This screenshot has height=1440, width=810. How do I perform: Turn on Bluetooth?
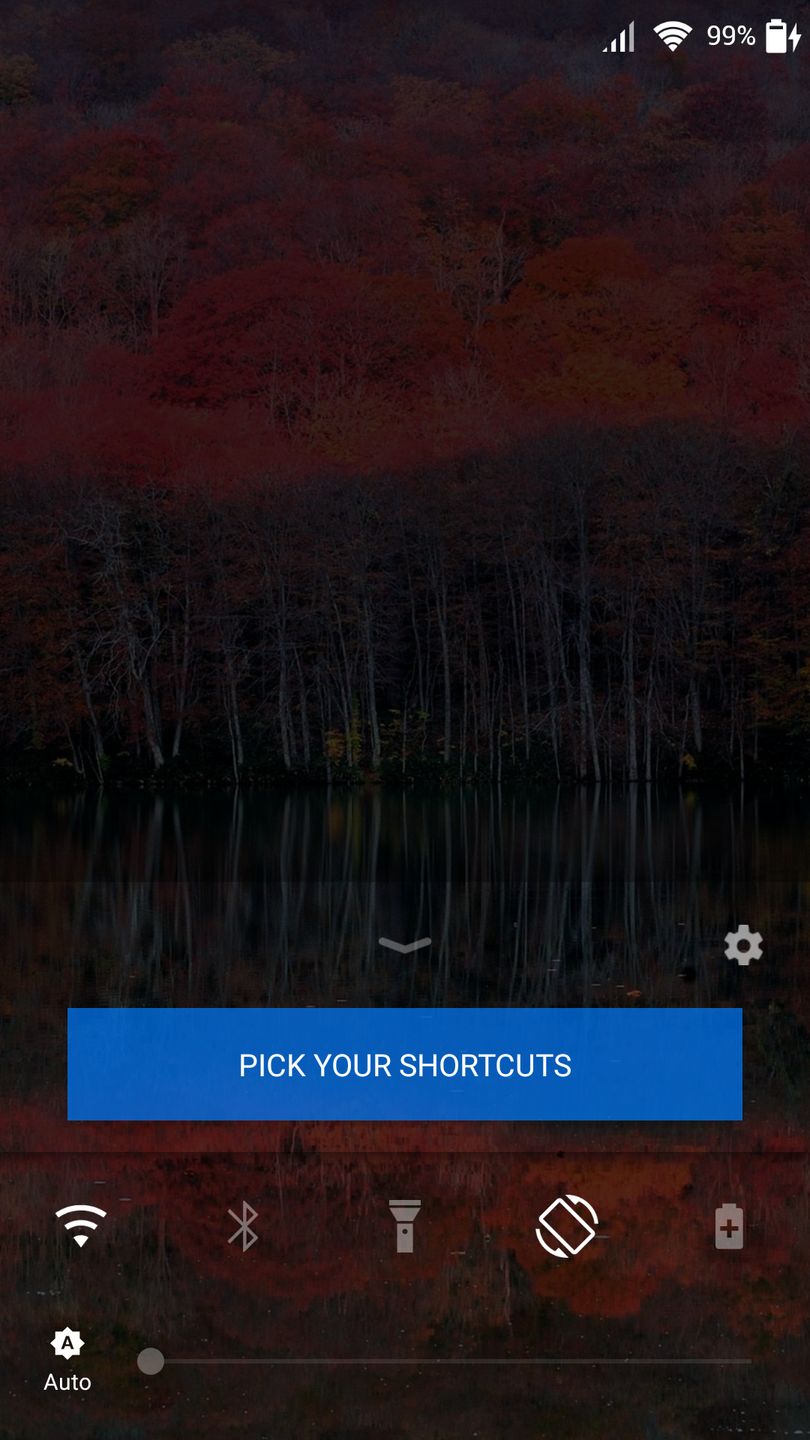[243, 1226]
